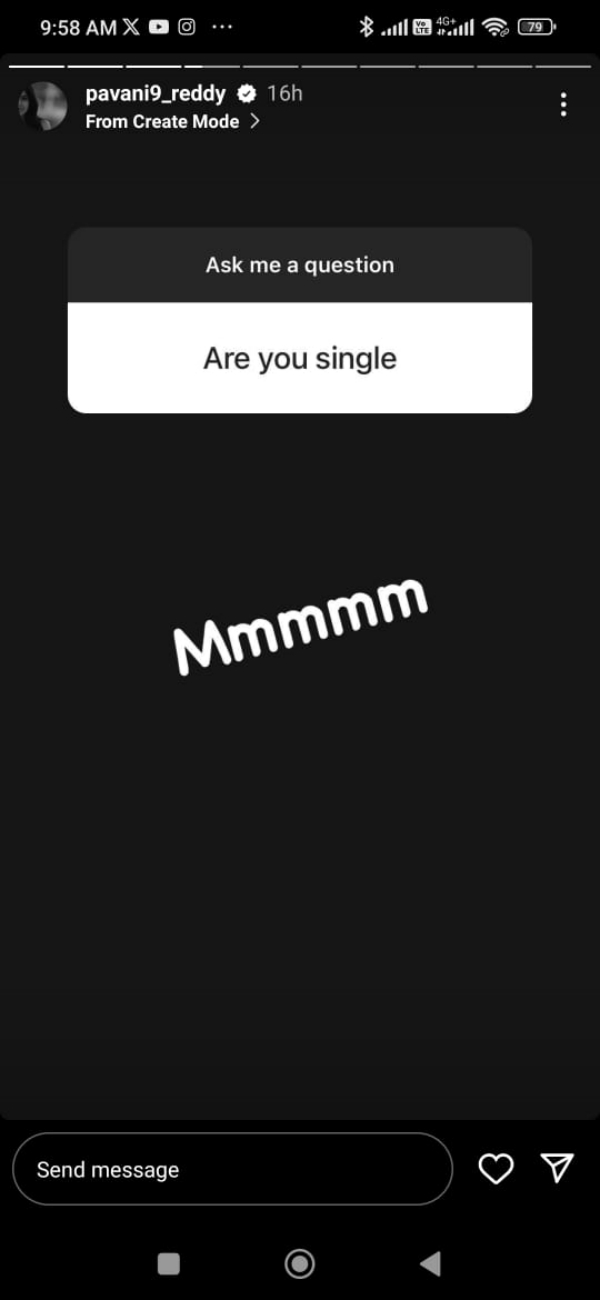Focus the Send message field

(232, 1169)
